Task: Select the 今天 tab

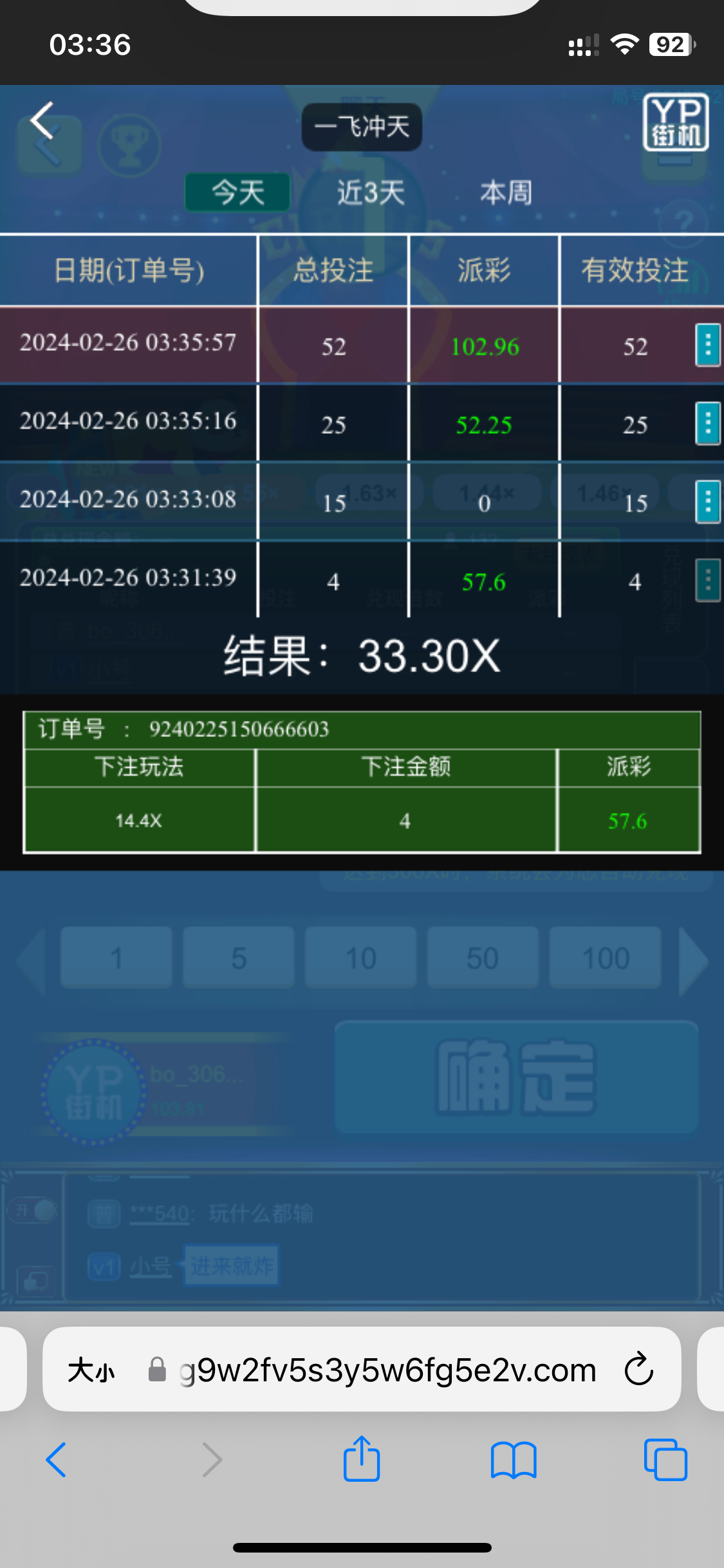Action: [237, 192]
